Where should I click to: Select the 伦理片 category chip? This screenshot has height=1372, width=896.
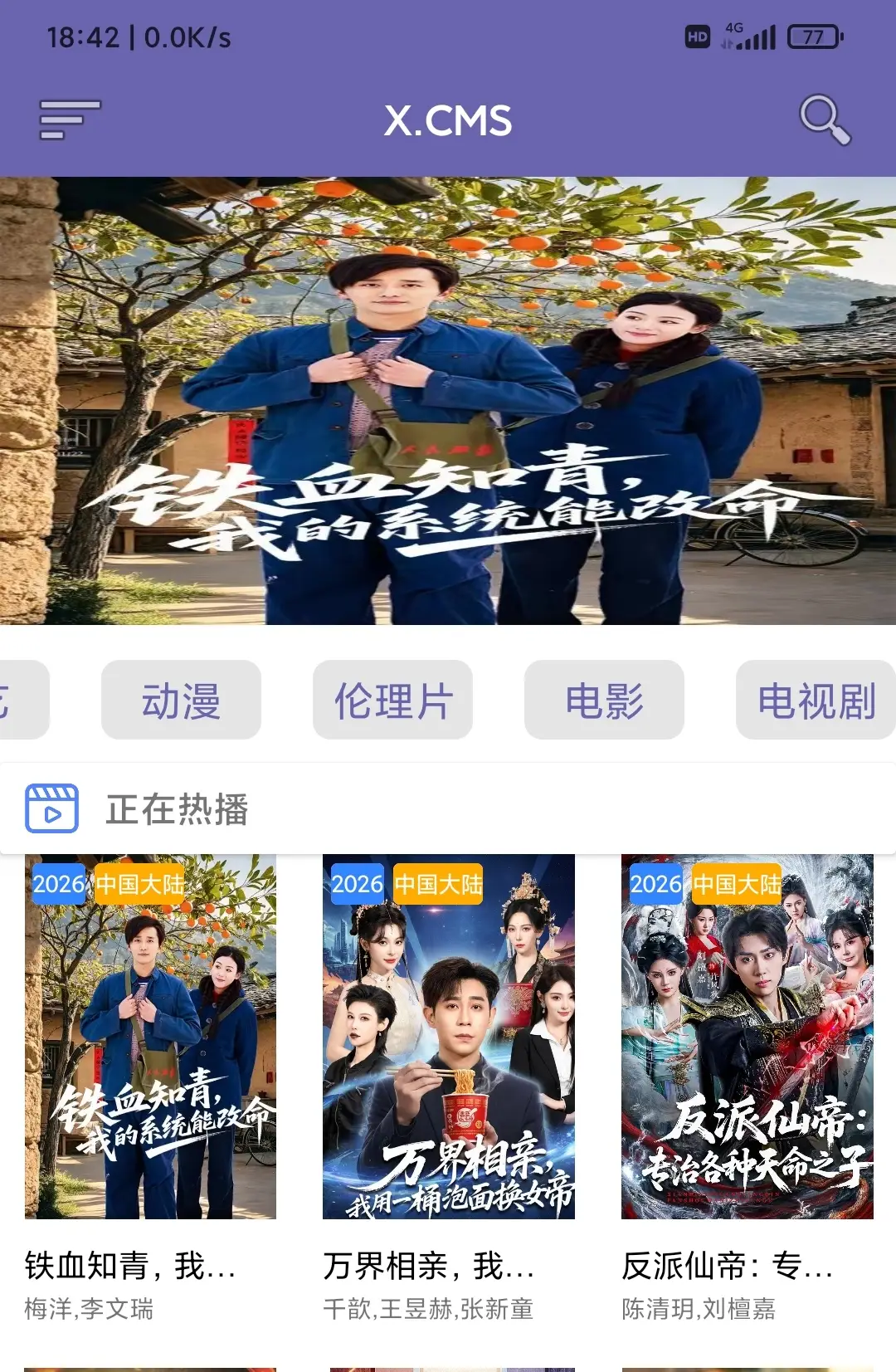(x=392, y=700)
